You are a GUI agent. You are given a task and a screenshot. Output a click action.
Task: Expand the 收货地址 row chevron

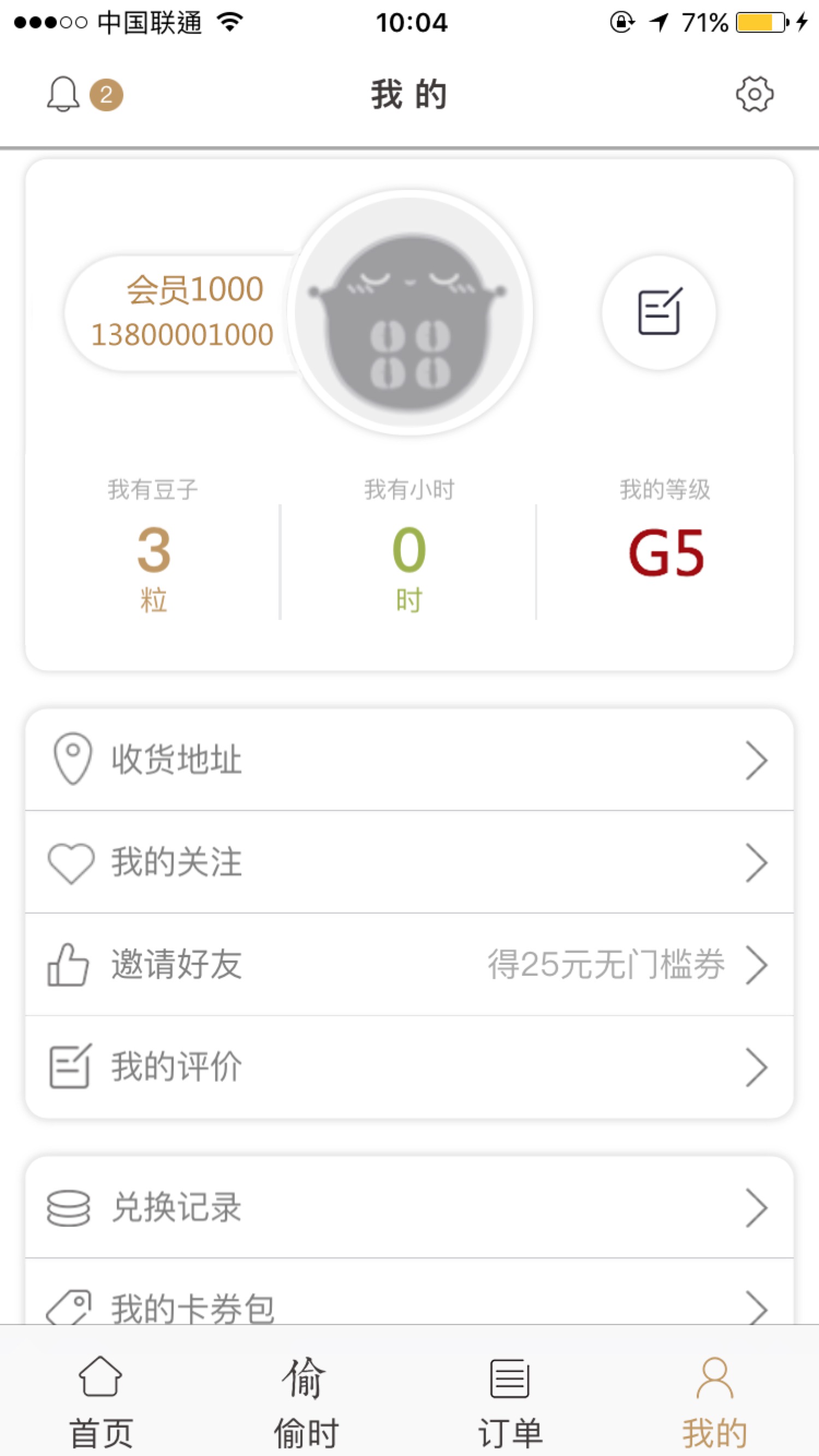tap(757, 760)
